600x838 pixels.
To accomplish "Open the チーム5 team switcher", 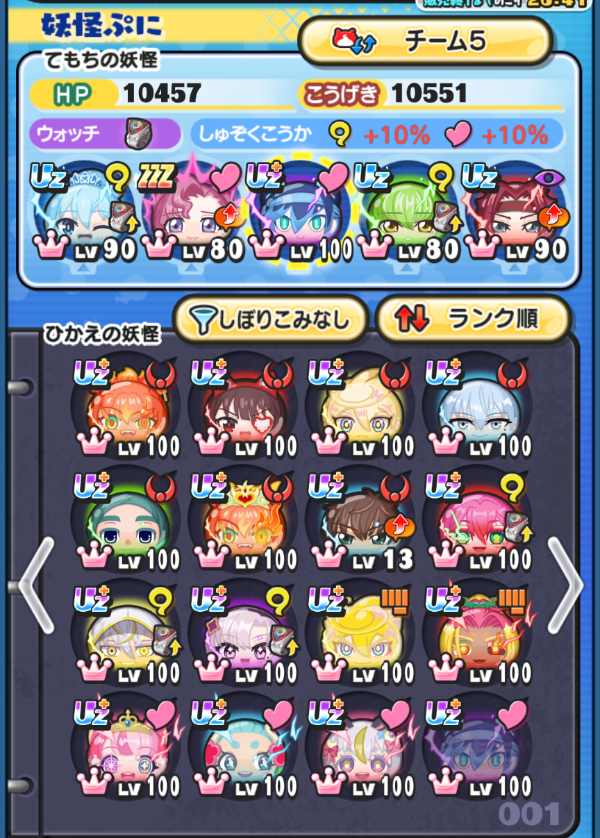I will pos(426,42).
